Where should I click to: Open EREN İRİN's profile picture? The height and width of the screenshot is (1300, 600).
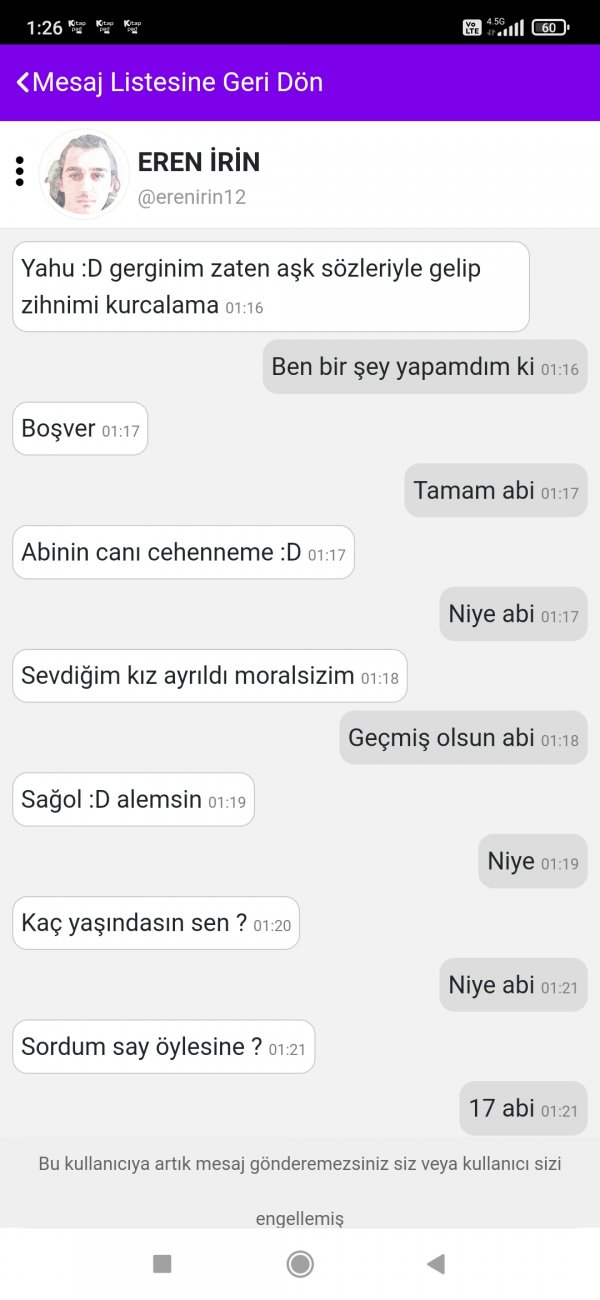click(84, 174)
